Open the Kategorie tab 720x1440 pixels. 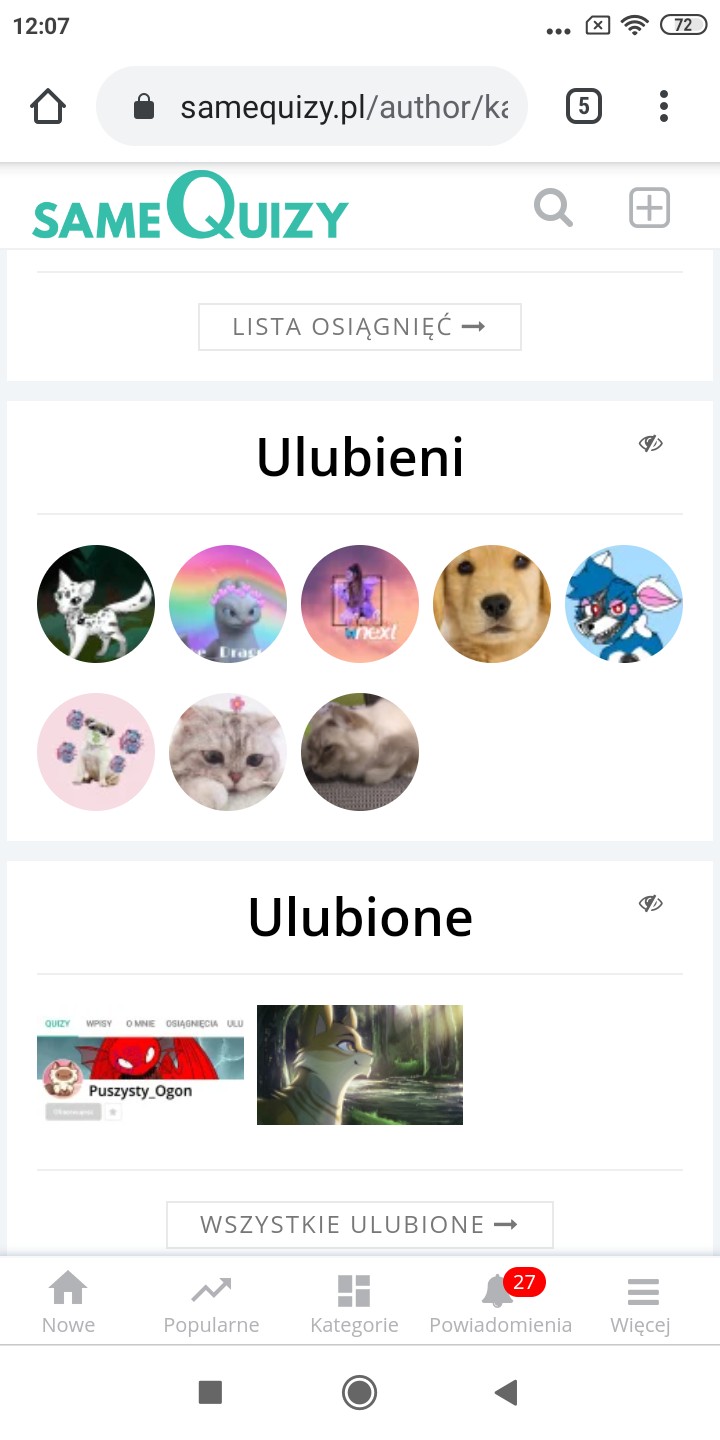click(354, 1304)
